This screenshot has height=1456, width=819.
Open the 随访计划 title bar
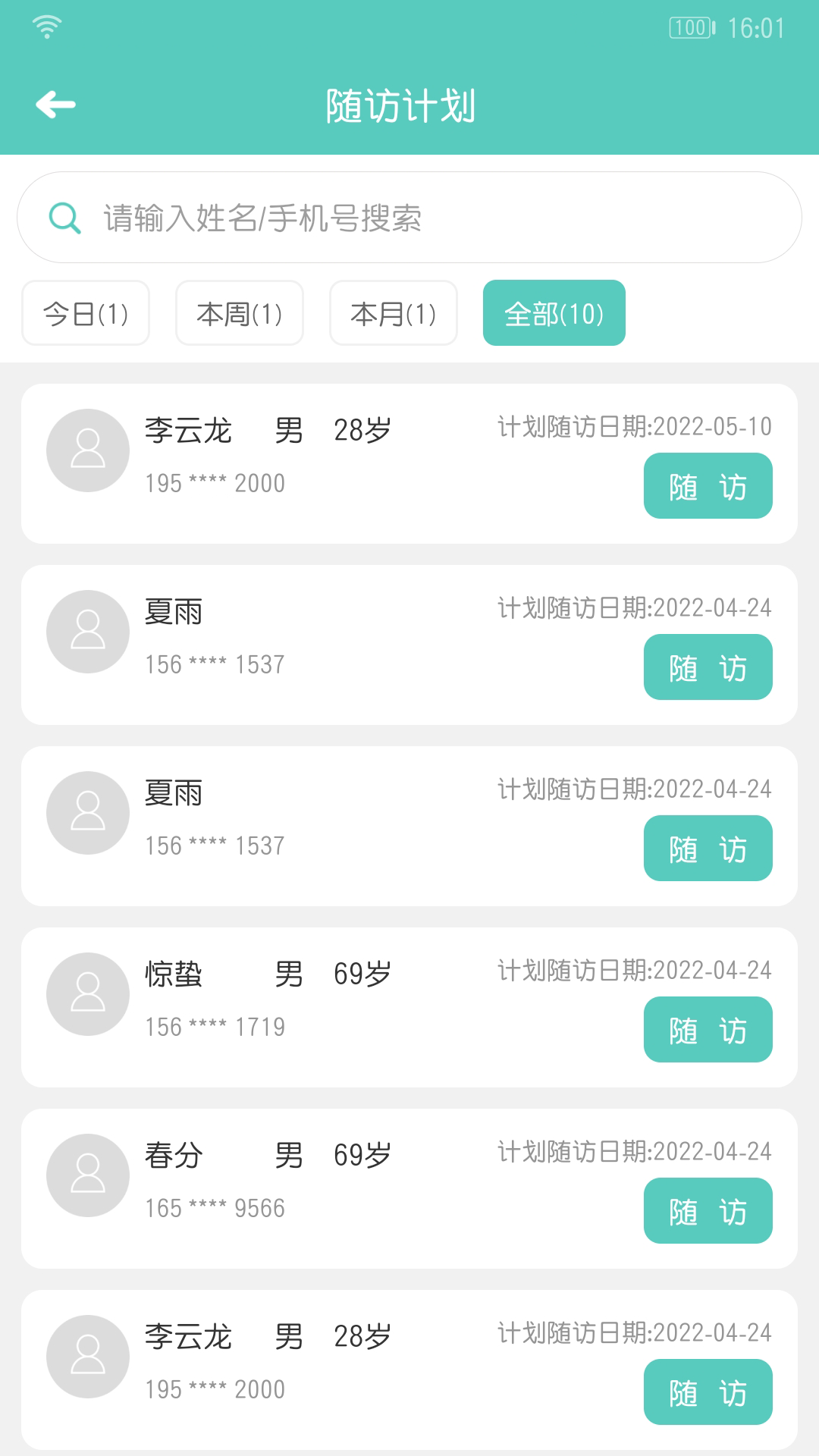(x=400, y=104)
